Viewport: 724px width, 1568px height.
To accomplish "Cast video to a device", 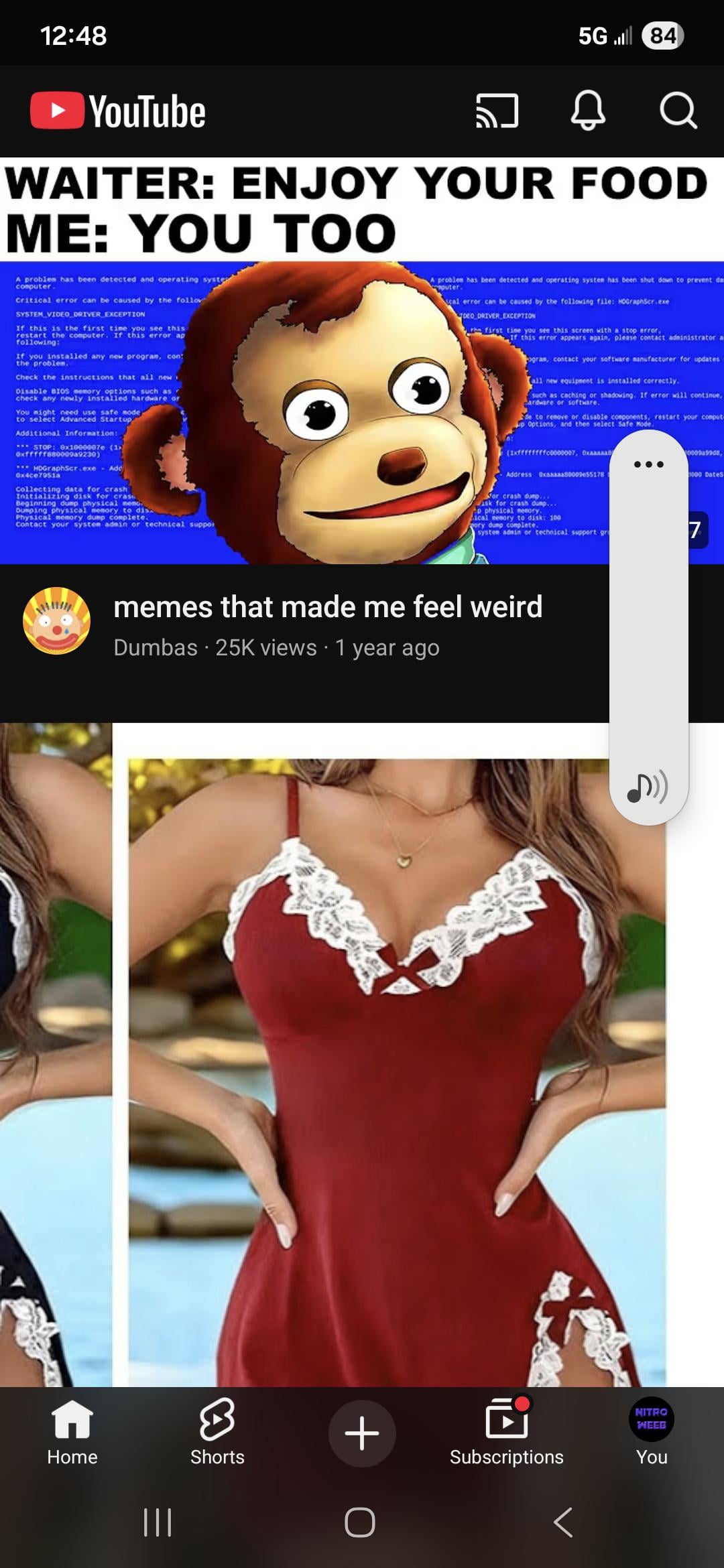I will click(x=497, y=111).
